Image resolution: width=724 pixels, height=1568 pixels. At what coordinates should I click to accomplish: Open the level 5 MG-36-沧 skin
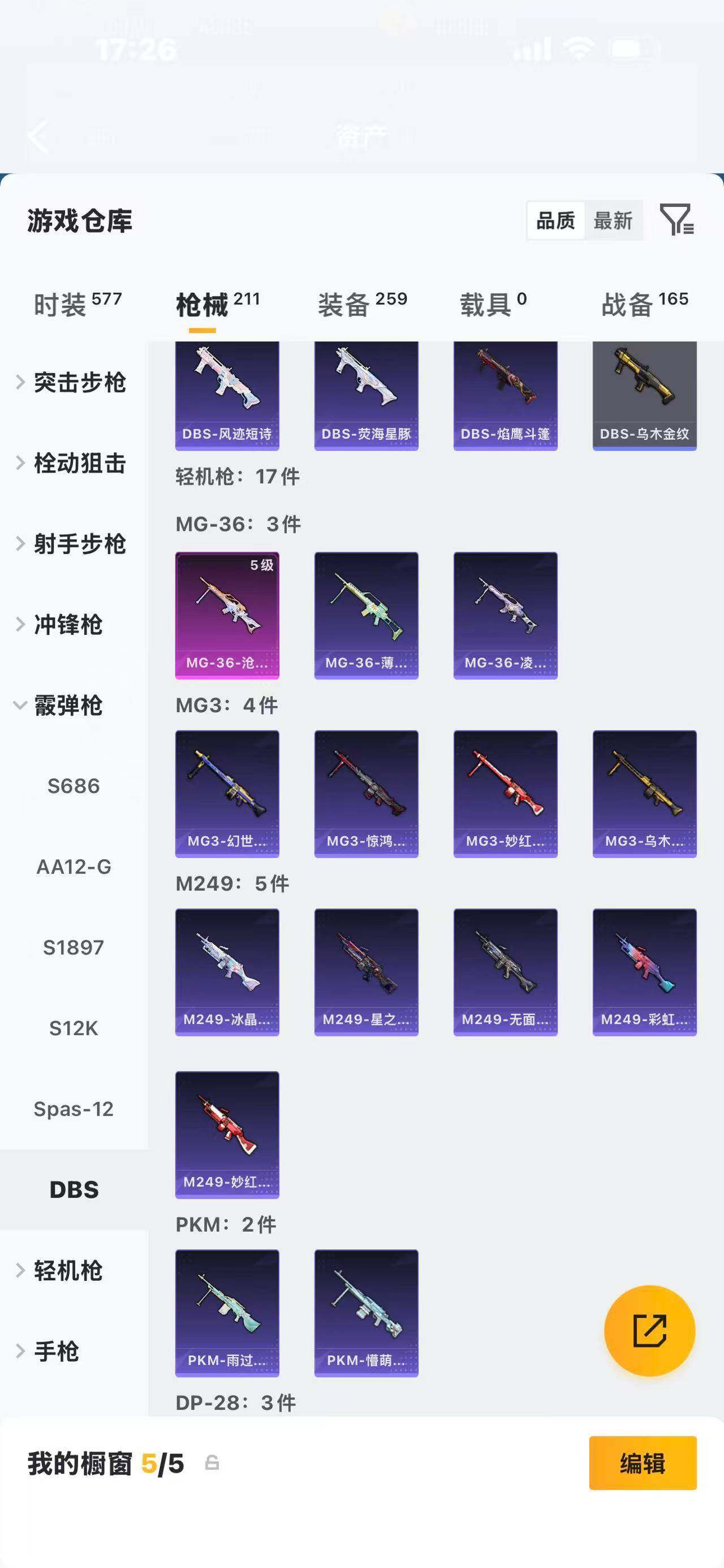[227, 615]
